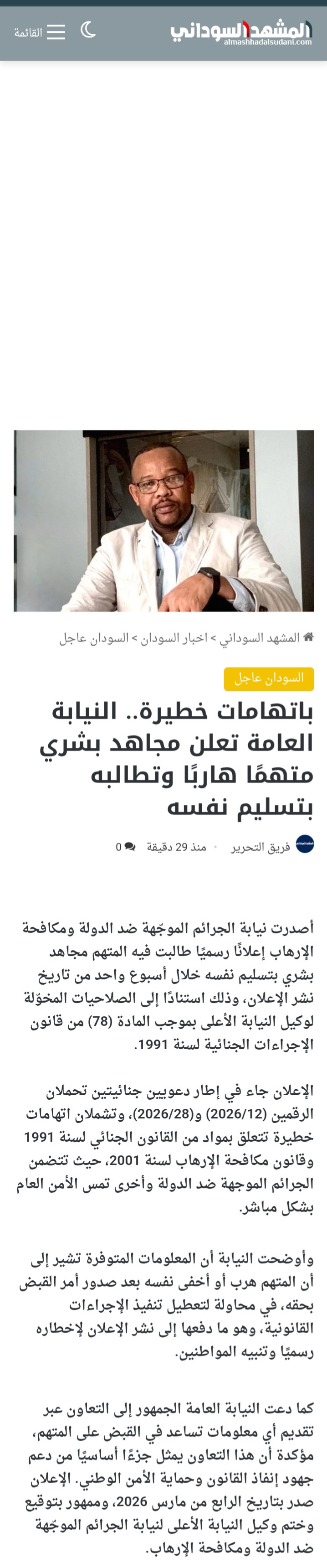Open author فريق التحرير profile

pyautogui.click(x=260, y=847)
